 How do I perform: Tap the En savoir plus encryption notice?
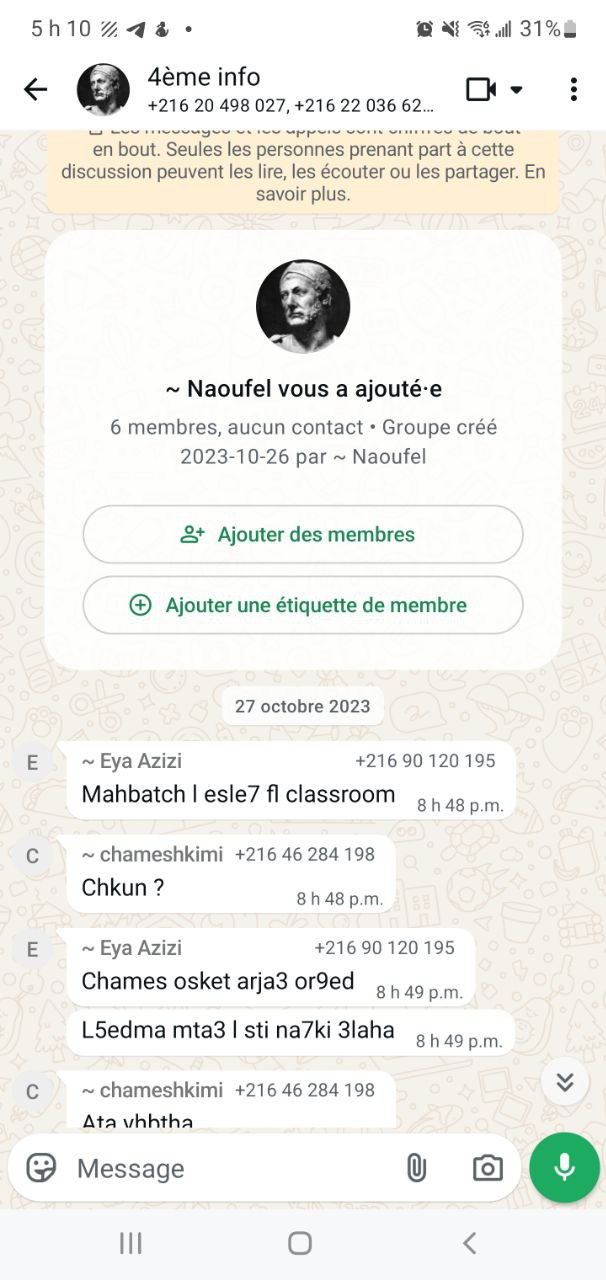coord(303,172)
